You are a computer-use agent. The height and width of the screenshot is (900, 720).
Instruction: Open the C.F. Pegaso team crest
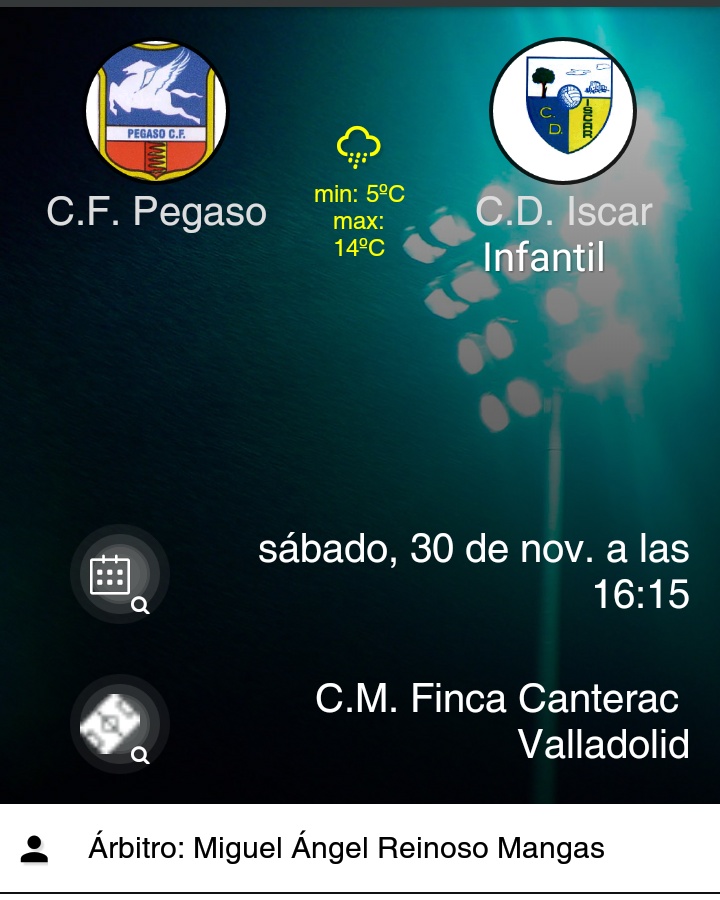point(157,110)
